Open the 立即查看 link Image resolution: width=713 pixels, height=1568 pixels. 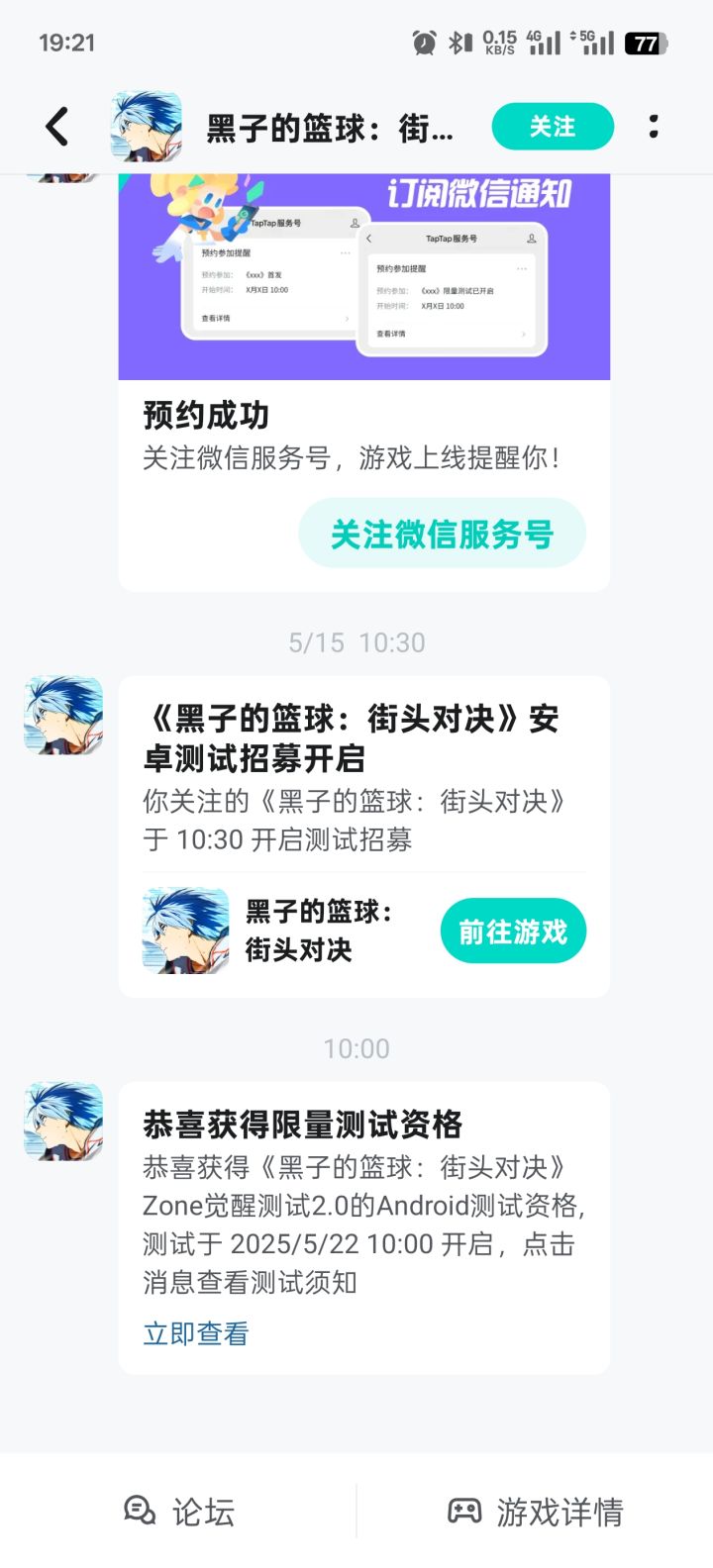click(194, 1333)
